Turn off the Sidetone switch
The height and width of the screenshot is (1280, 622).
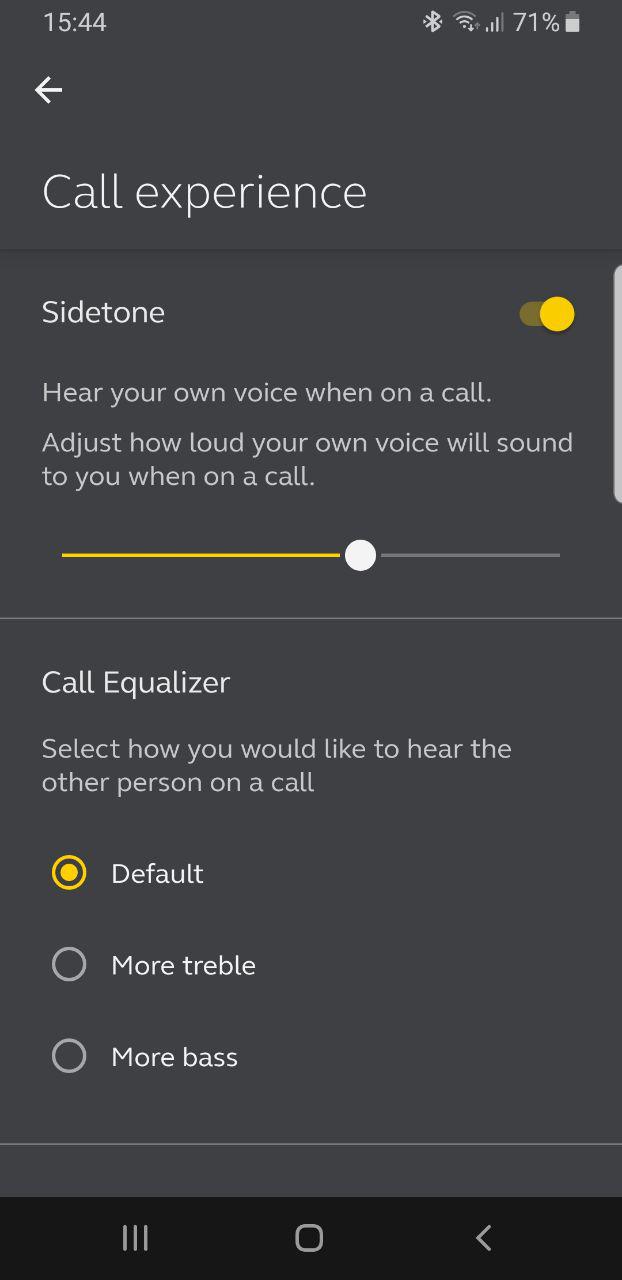pyautogui.click(x=547, y=314)
